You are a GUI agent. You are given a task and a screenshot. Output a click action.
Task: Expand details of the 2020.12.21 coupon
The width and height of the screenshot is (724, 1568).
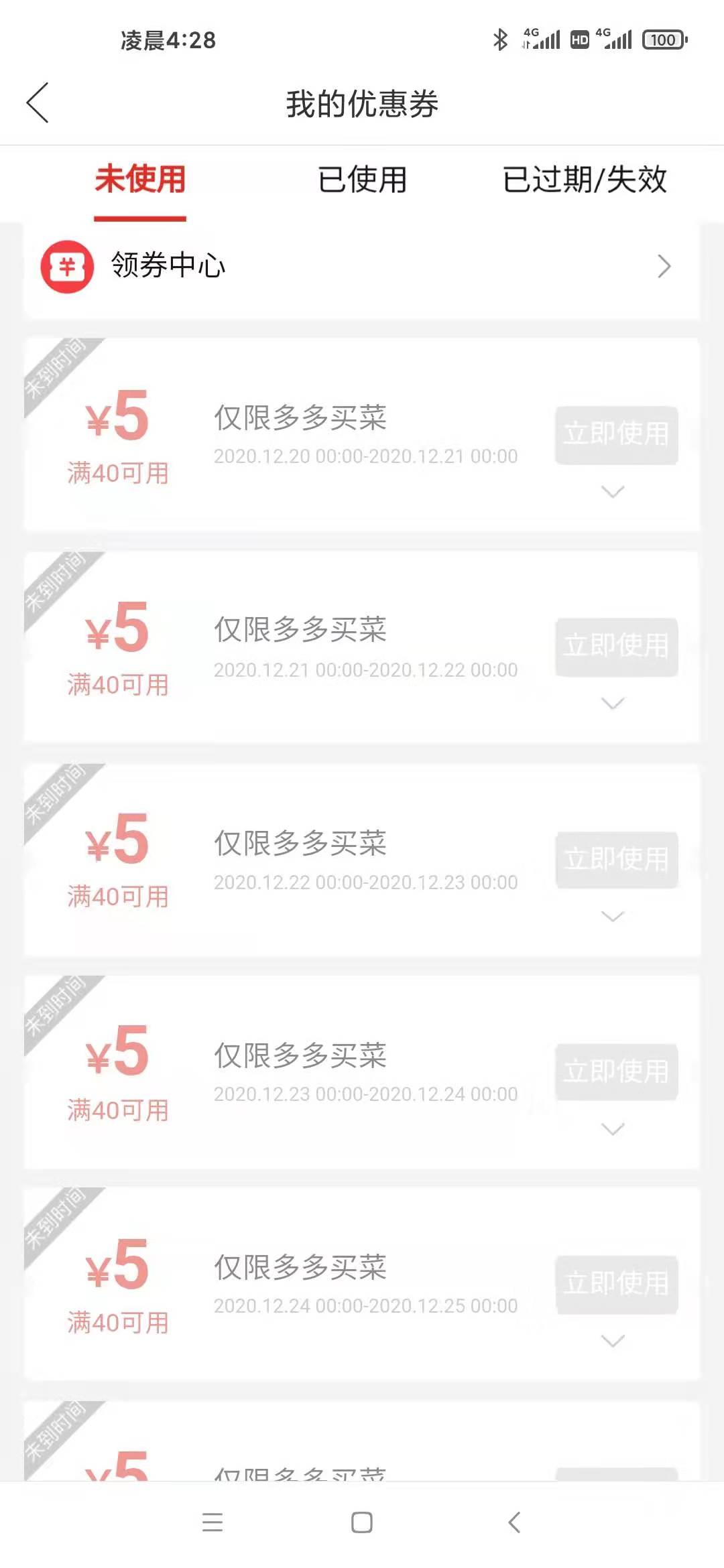[x=613, y=703]
